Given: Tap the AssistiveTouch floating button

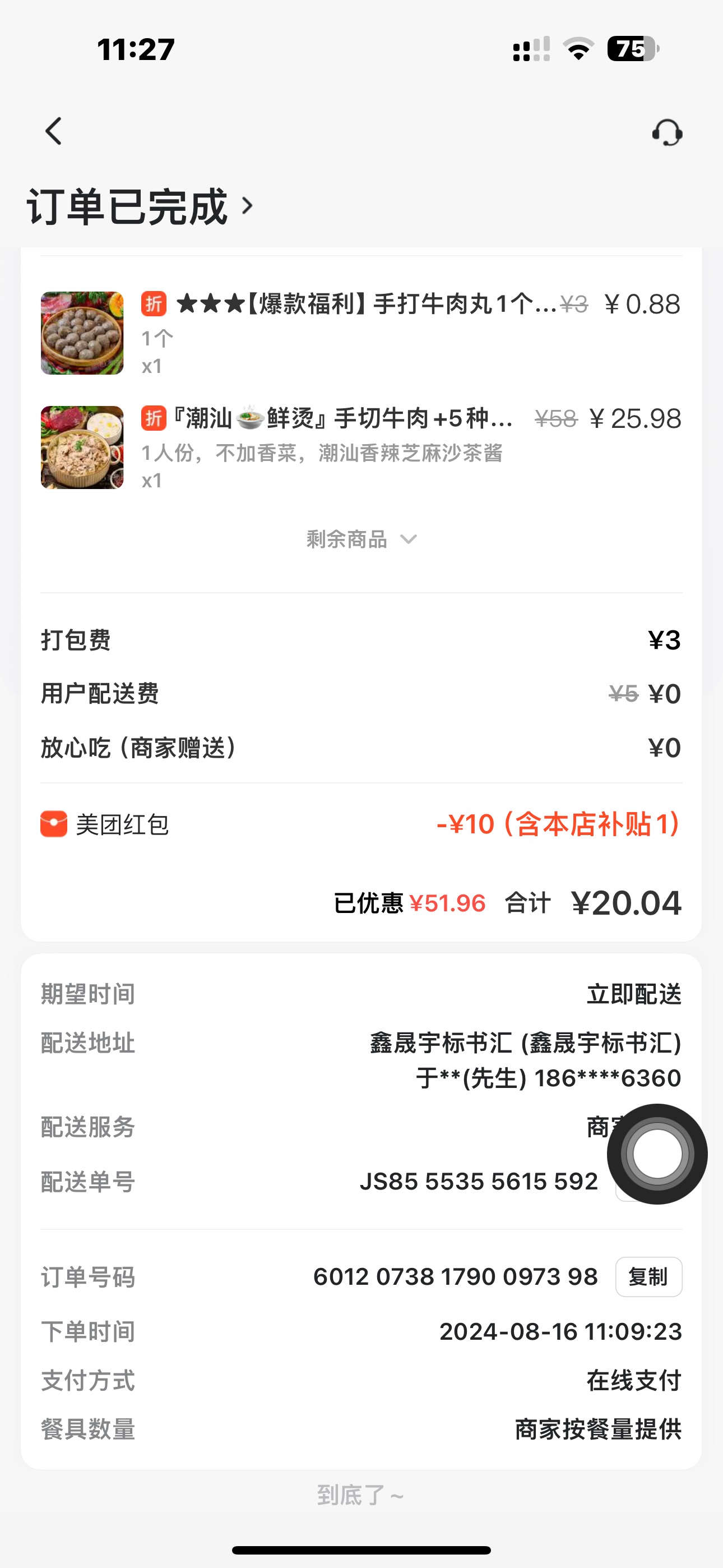Looking at the screenshot, I should [657, 1154].
